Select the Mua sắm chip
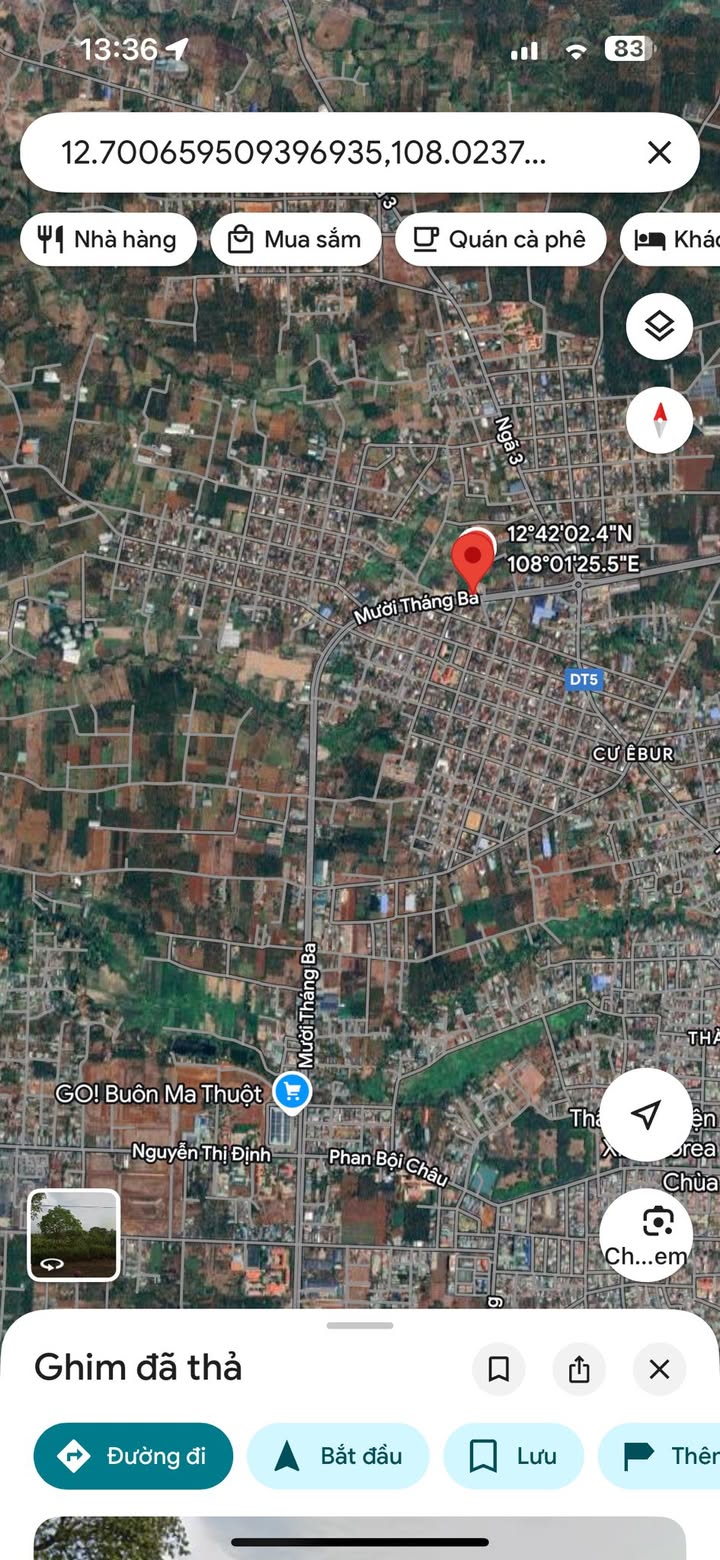720x1560 pixels. click(295, 240)
